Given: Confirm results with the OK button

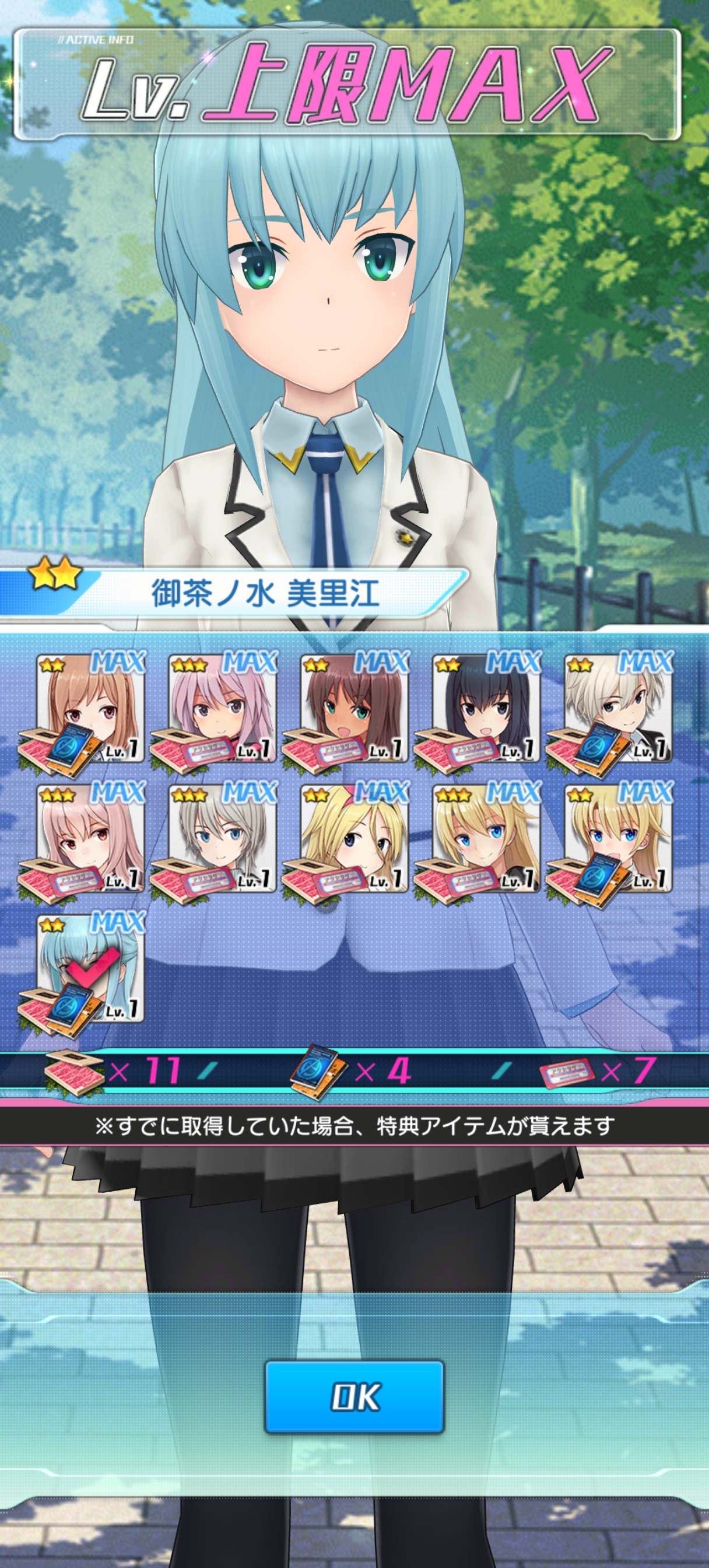Looking at the screenshot, I should click(354, 1396).
